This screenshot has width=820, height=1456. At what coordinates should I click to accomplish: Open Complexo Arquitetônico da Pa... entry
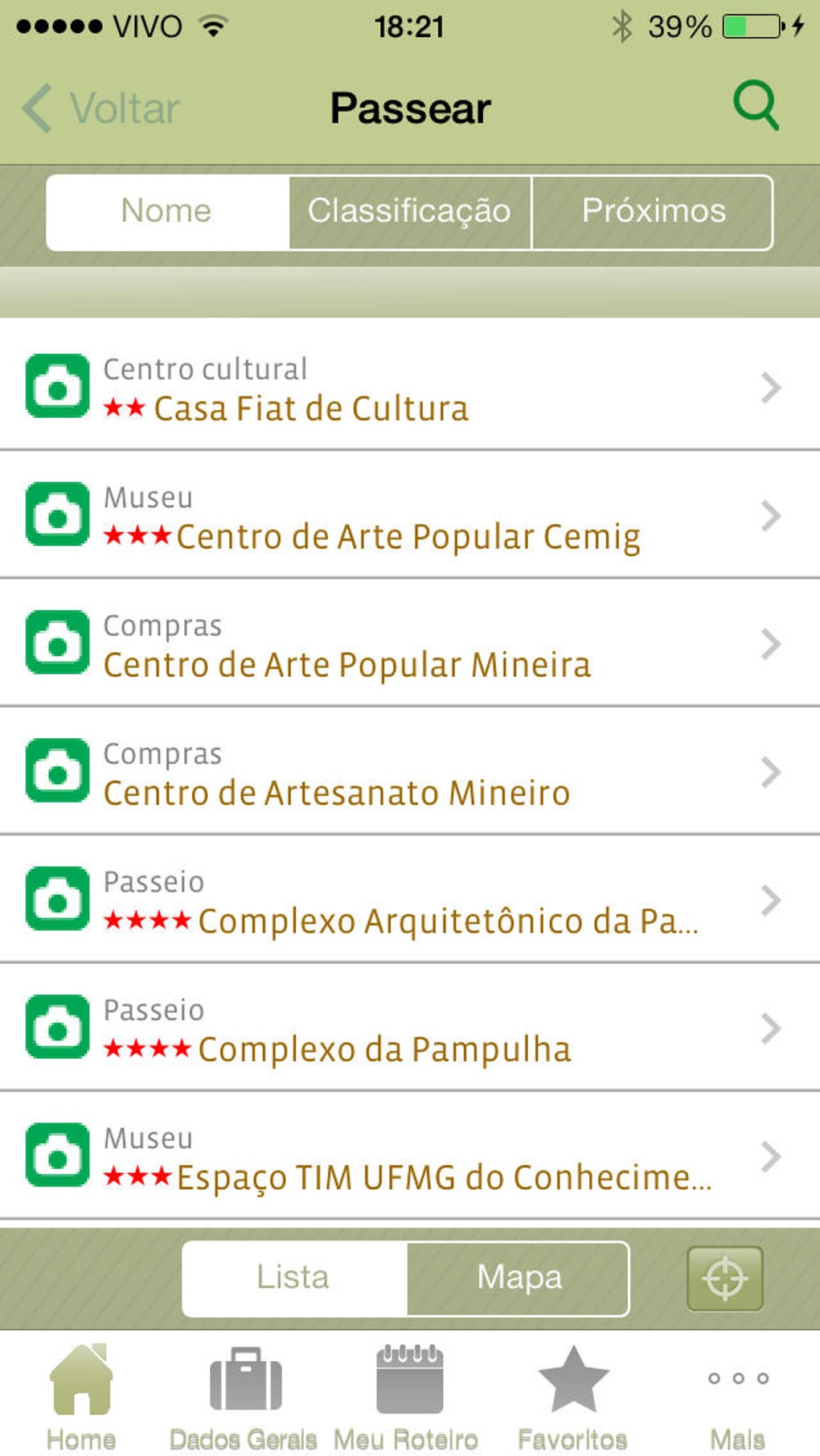(402, 901)
